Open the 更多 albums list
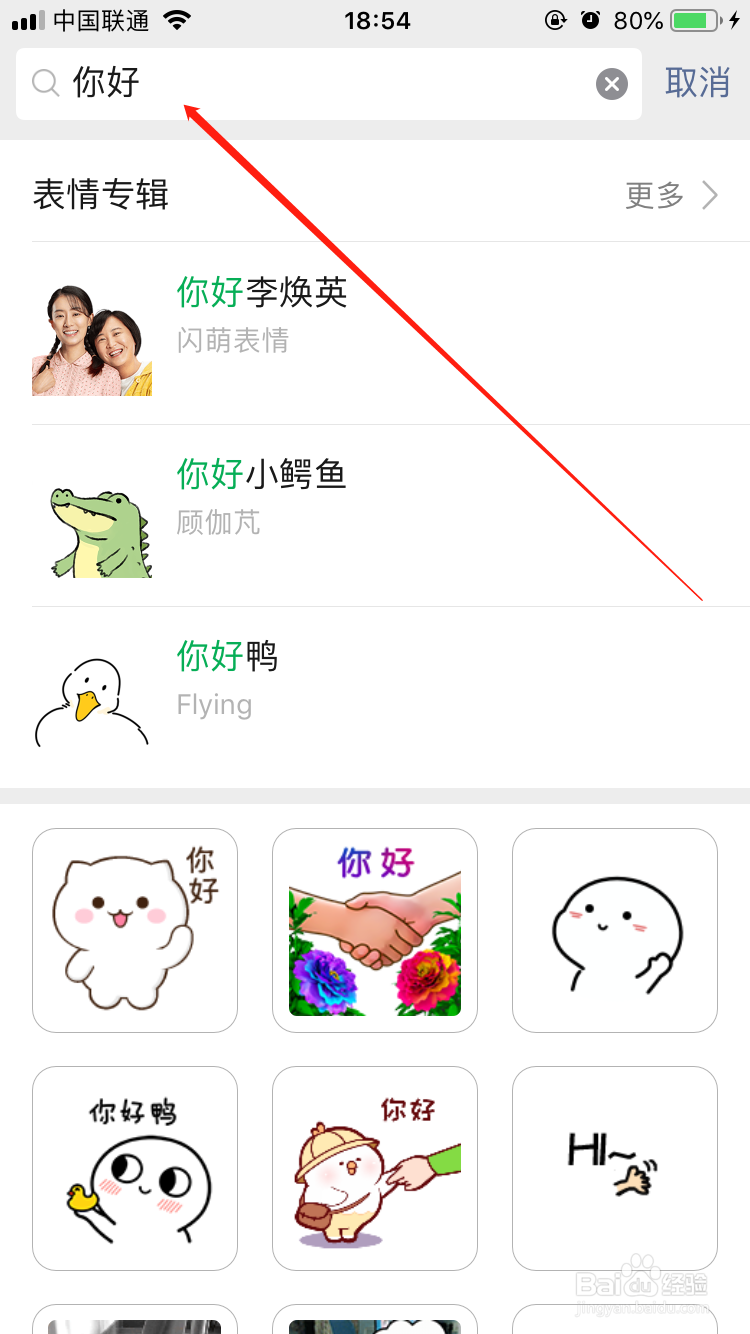Screen dimensions: 750x1334 click(653, 196)
